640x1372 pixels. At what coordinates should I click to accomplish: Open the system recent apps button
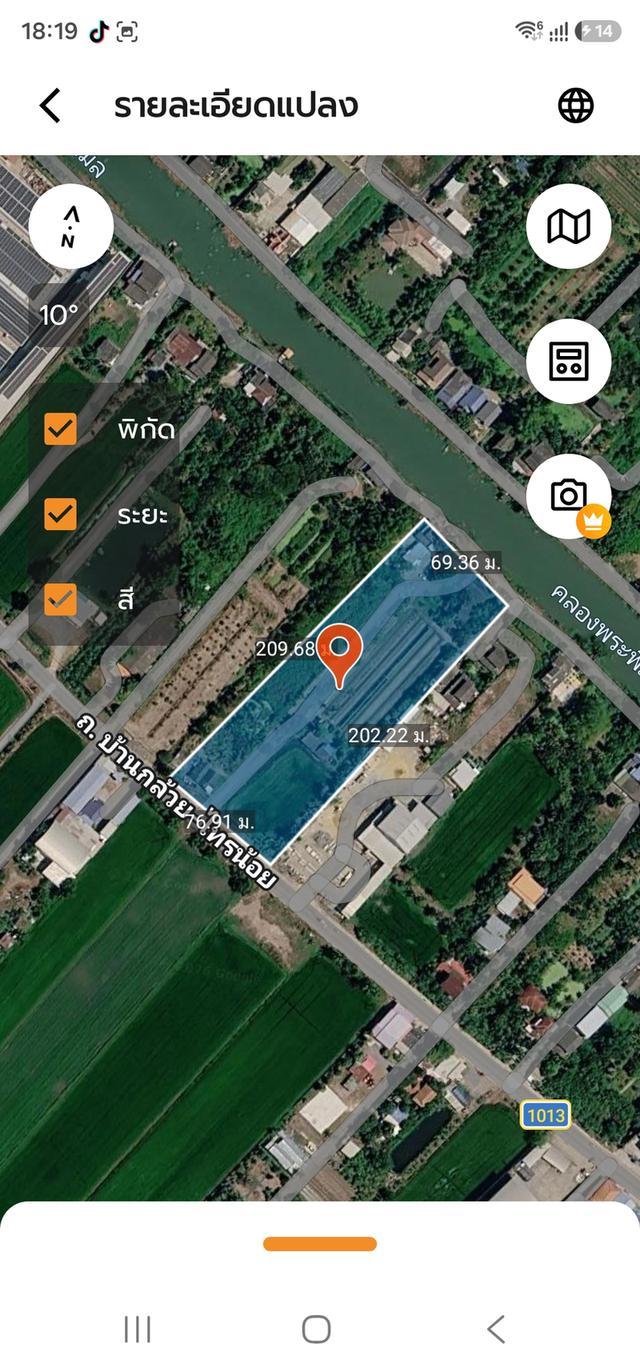(x=137, y=1329)
